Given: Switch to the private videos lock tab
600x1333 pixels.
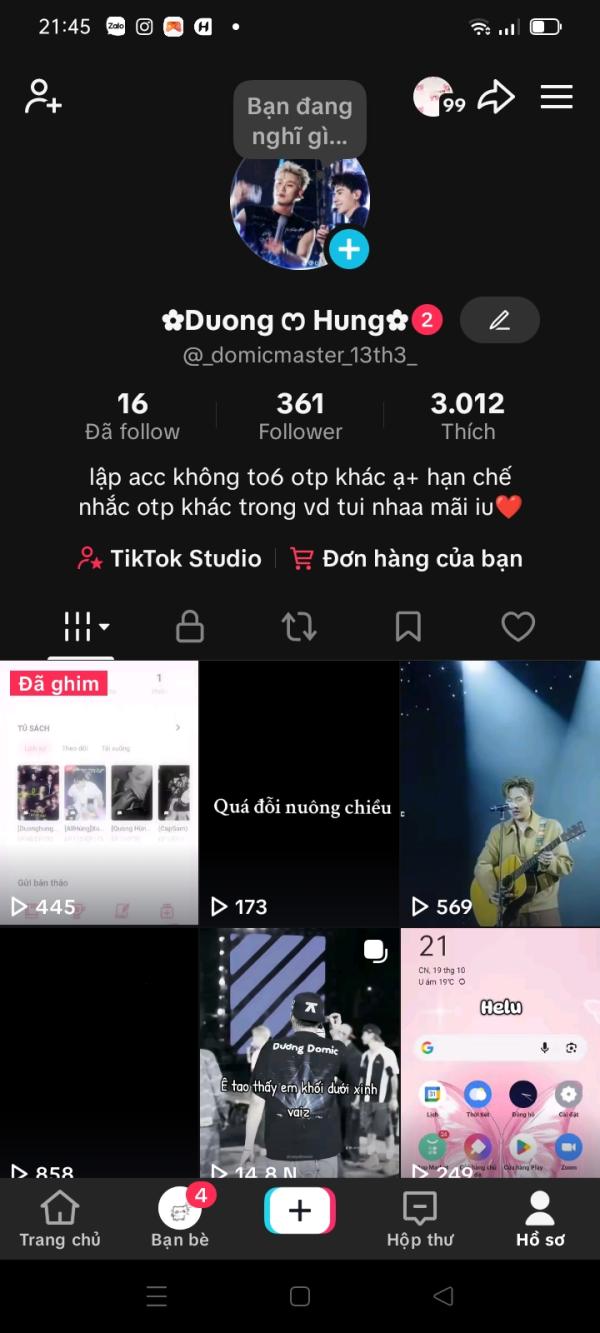Looking at the screenshot, I should pos(190,627).
